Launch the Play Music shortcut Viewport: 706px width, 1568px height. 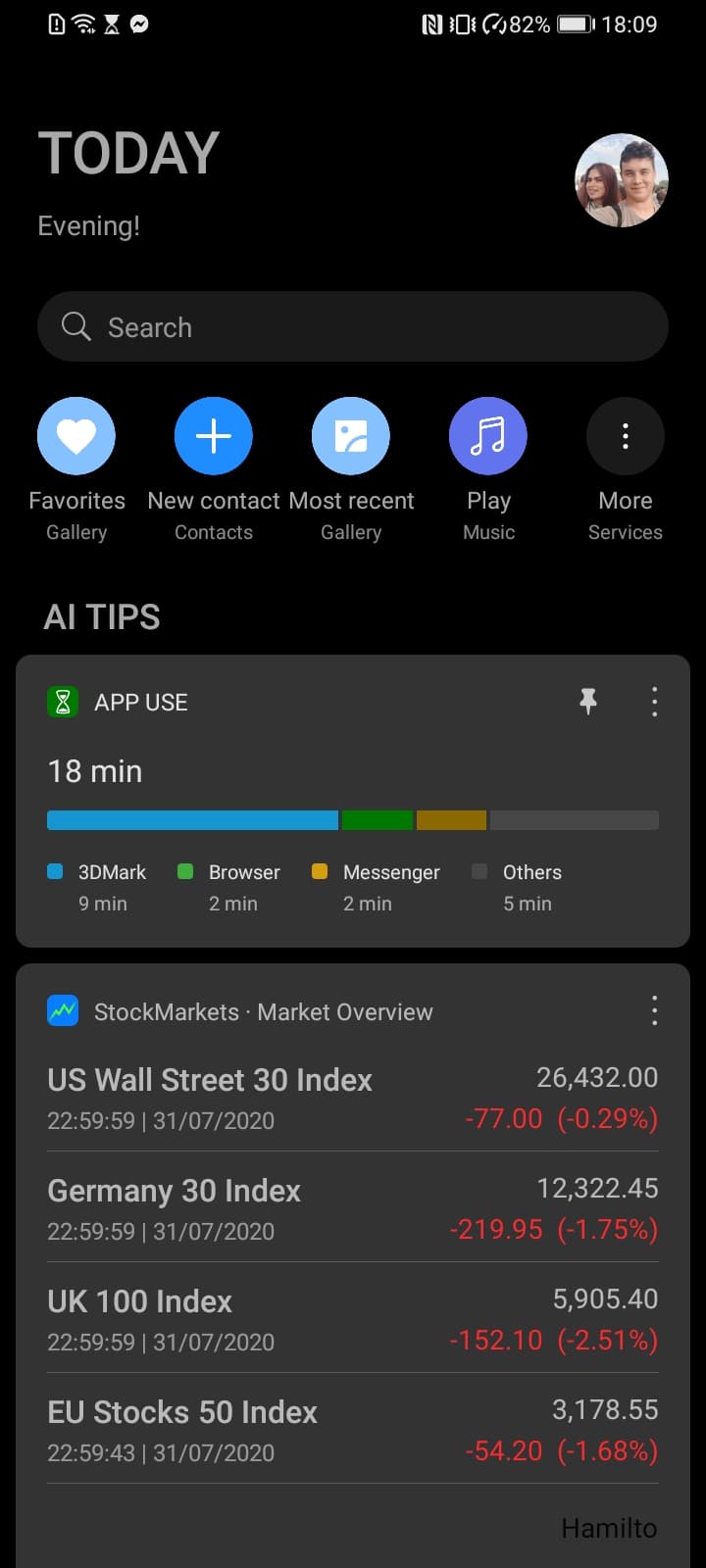point(488,436)
